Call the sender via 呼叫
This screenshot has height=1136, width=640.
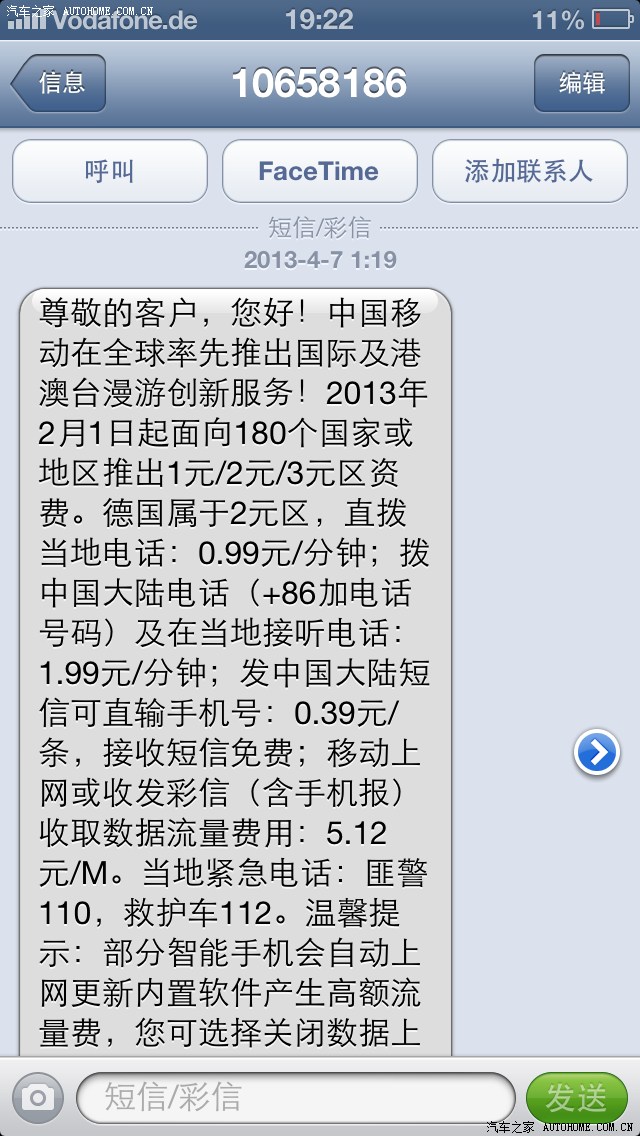click(x=109, y=171)
